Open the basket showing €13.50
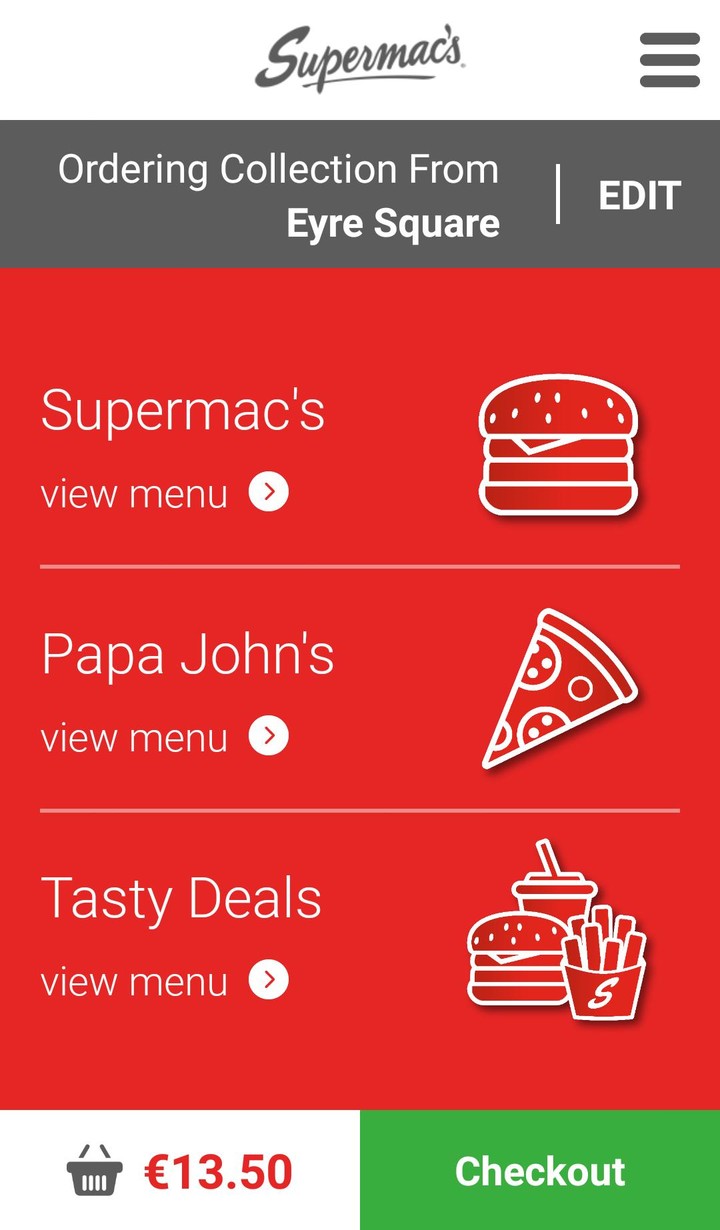The image size is (720, 1230). click(x=180, y=1171)
